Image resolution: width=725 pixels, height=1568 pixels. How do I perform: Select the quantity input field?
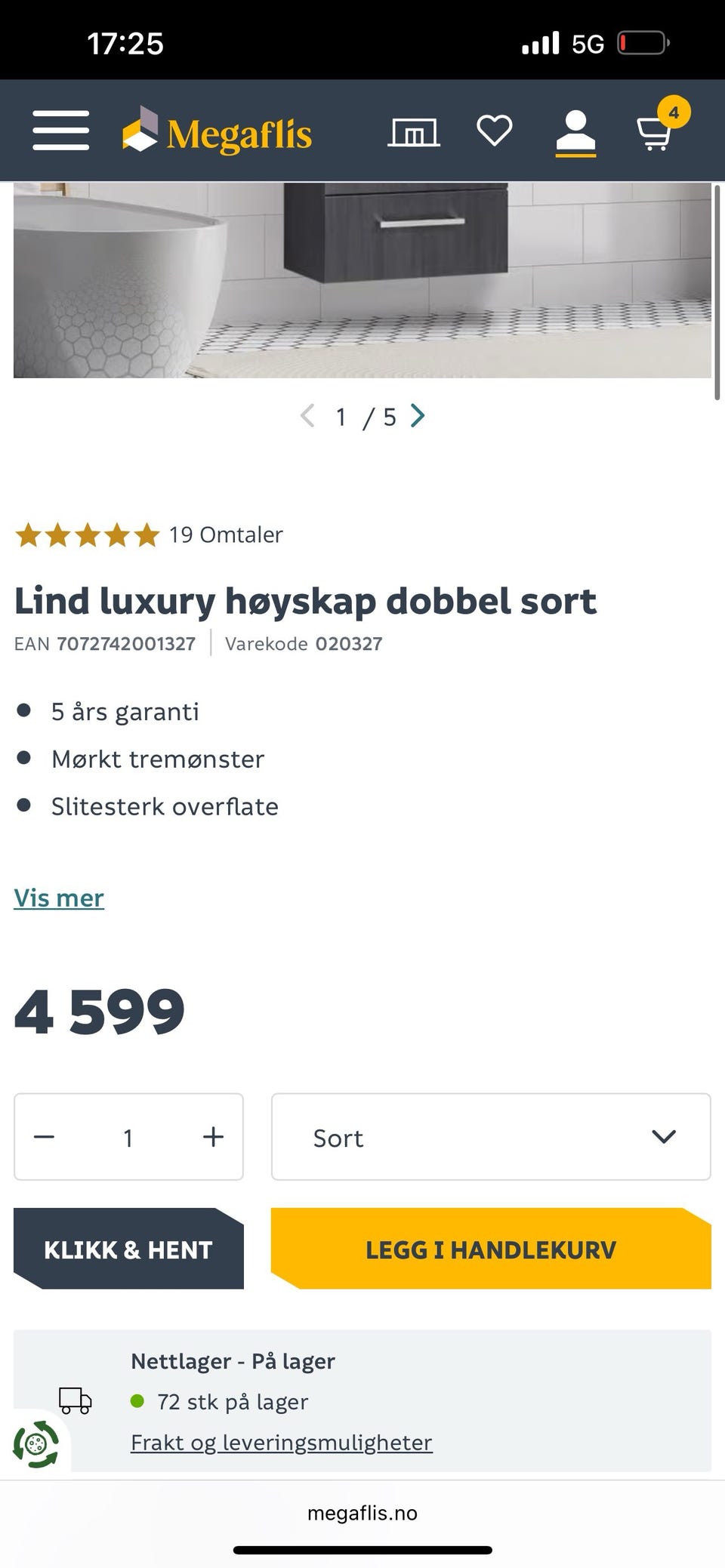pos(128,1137)
